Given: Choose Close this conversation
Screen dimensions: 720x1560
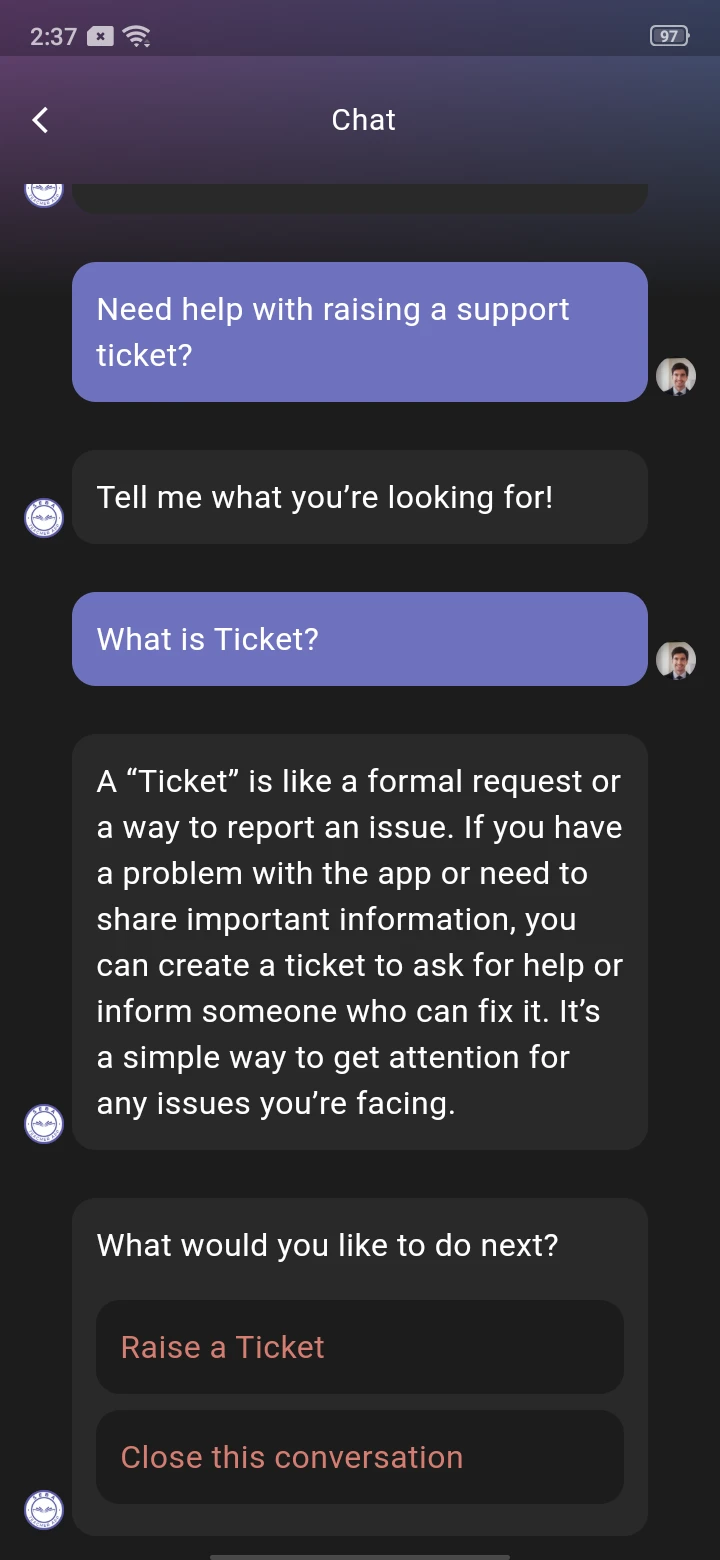Looking at the screenshot, I should (x=359, y=1456).
